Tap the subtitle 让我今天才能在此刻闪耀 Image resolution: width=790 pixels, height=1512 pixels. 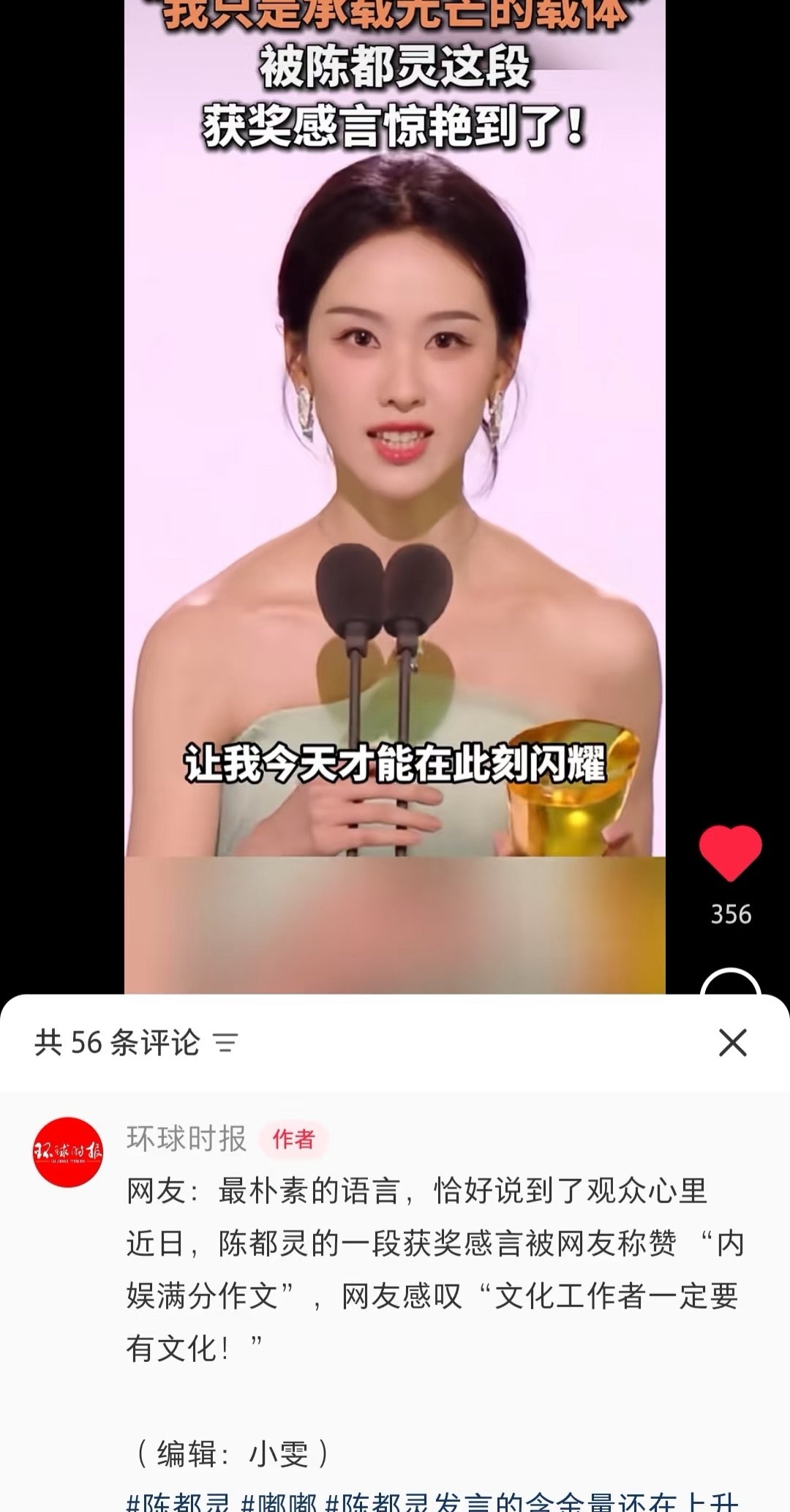pyautogui.click(x=395, y=761)
